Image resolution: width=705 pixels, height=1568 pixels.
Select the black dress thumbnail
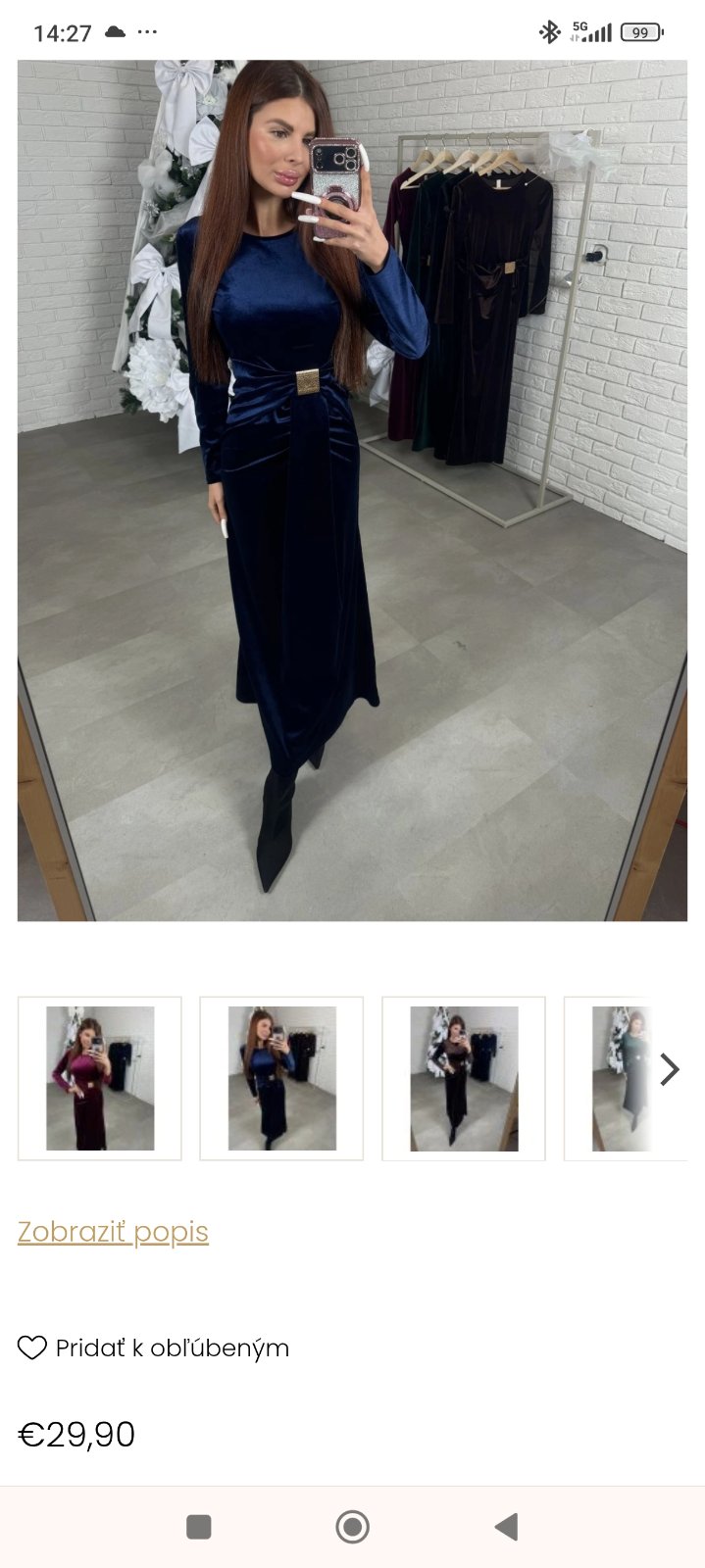tap(464, 1078)
